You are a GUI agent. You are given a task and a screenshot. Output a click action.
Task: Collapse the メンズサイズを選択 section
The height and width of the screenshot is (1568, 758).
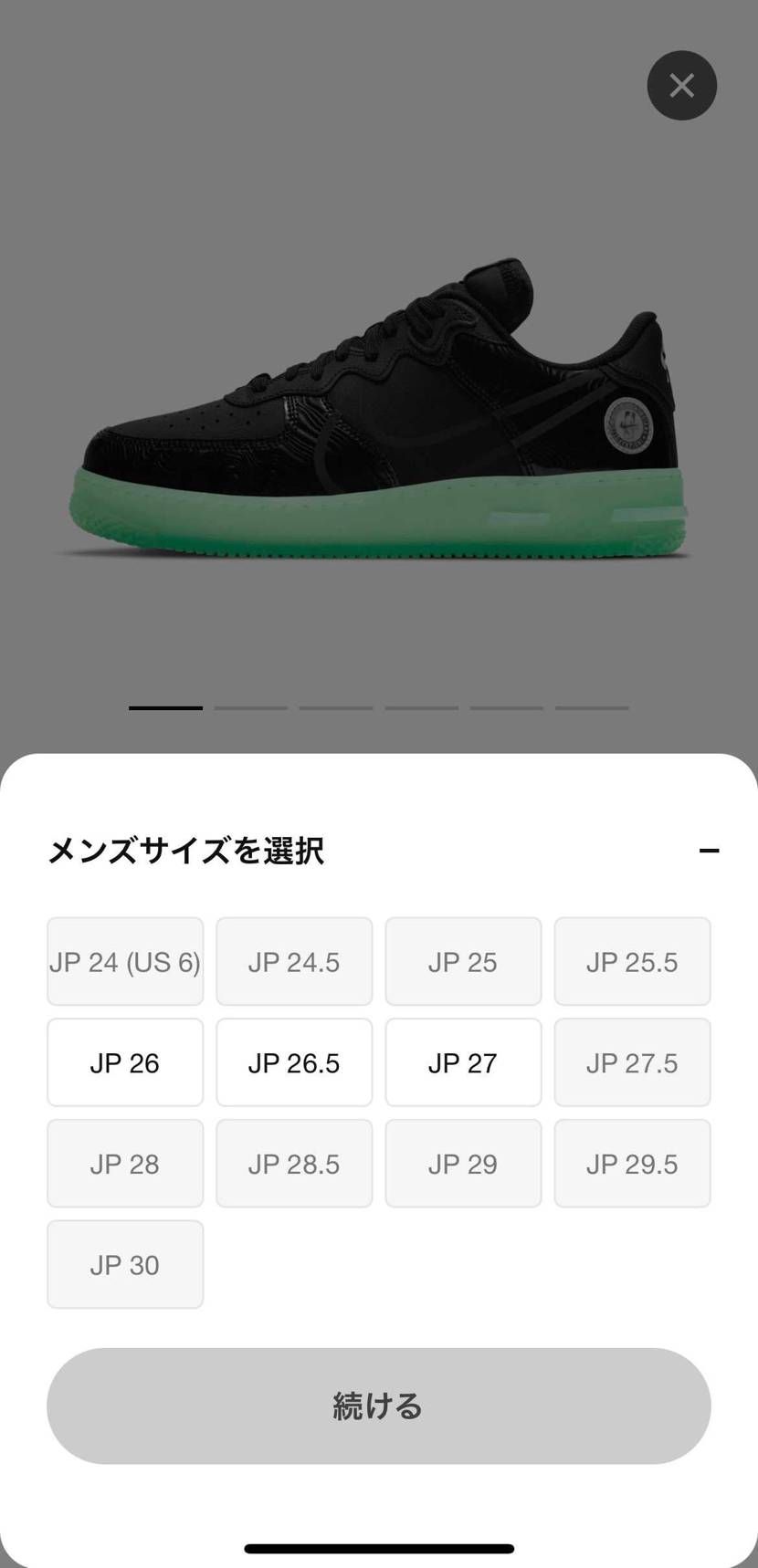click(709, 851)
